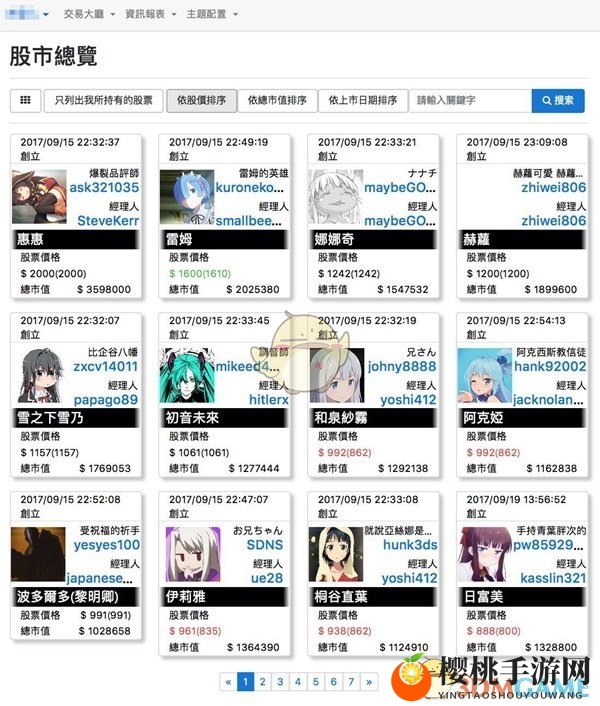
Task: Expand the 資訊報表 menu
Action: (146, 14)
